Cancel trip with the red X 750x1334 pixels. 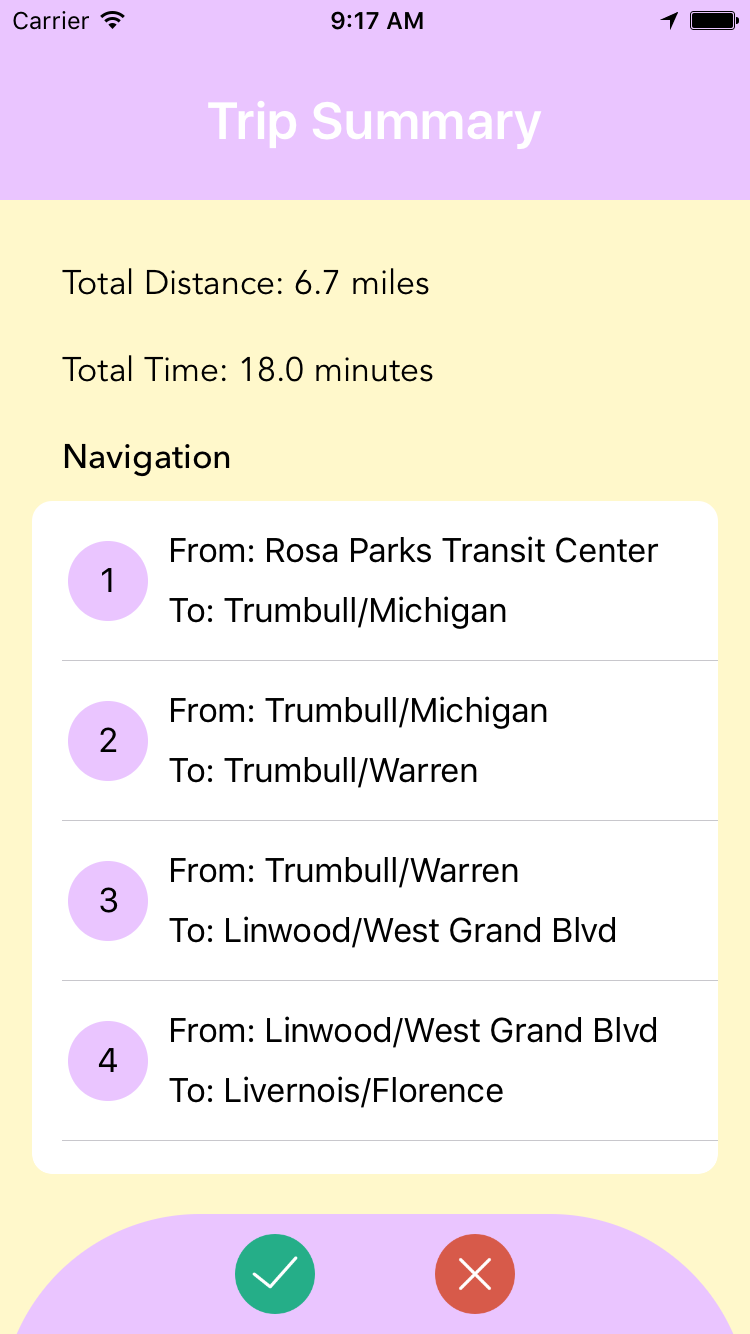click(475, 1274)
